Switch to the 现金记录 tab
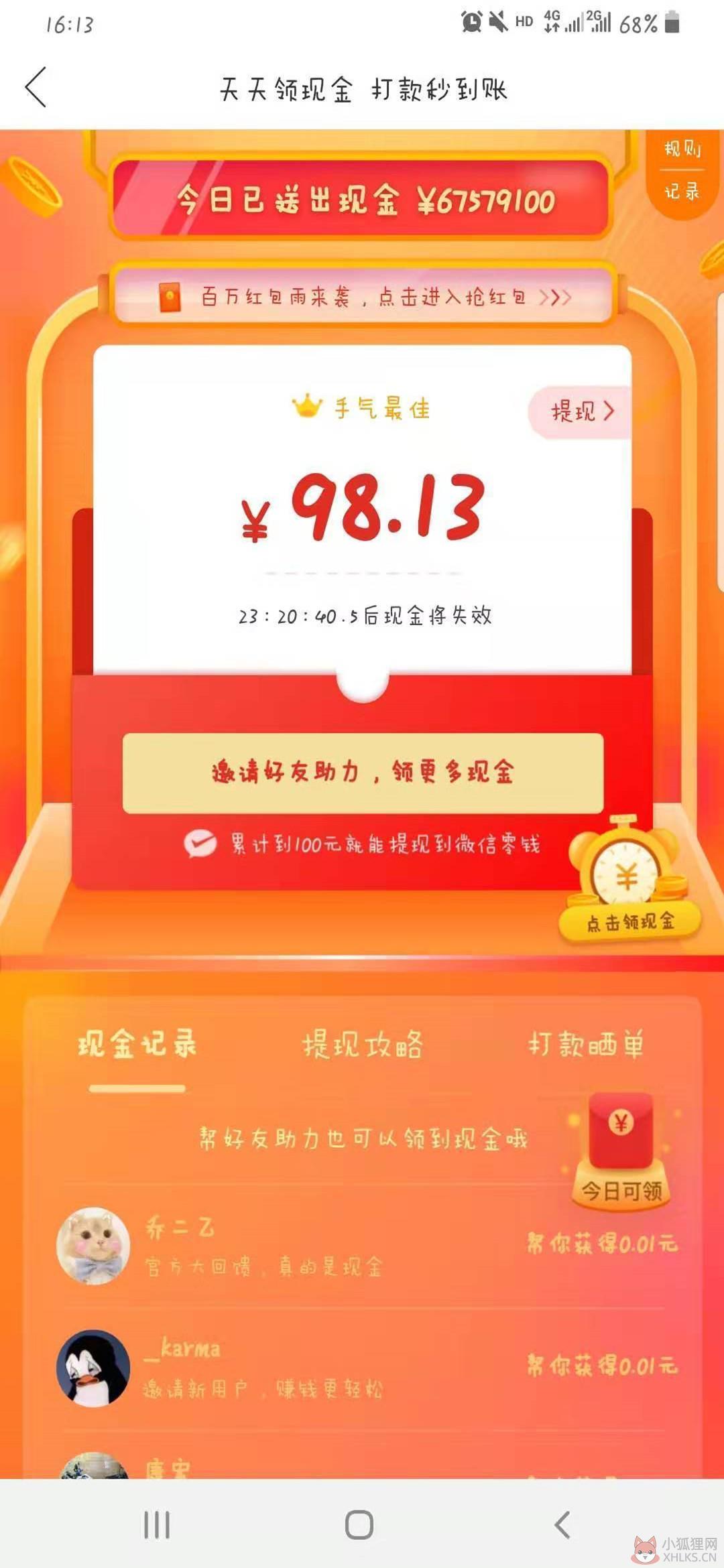 click(x=137, y=1045)
